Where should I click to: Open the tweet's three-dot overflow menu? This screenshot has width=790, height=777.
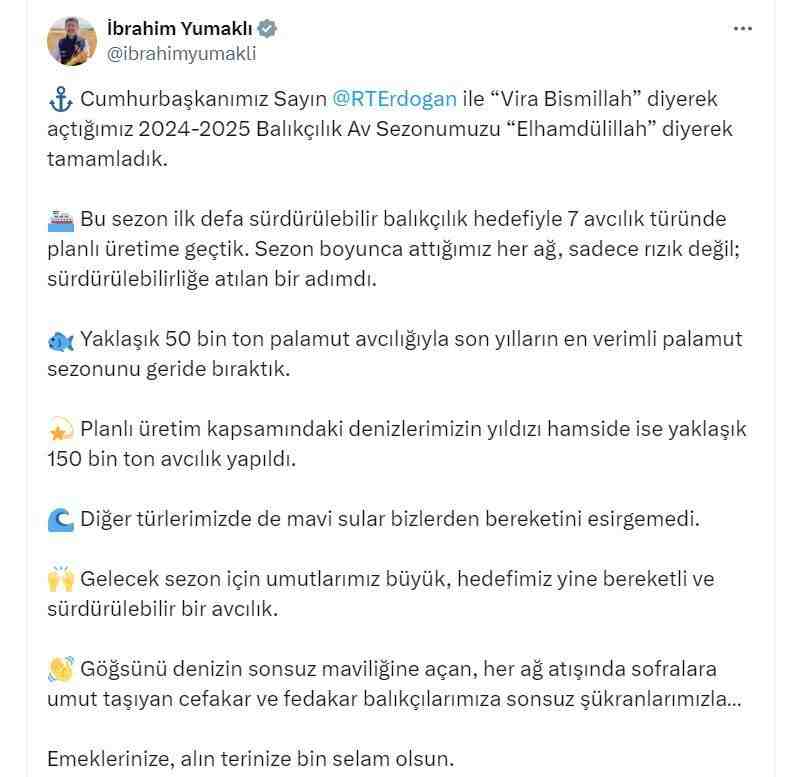[x=742, y=29]
